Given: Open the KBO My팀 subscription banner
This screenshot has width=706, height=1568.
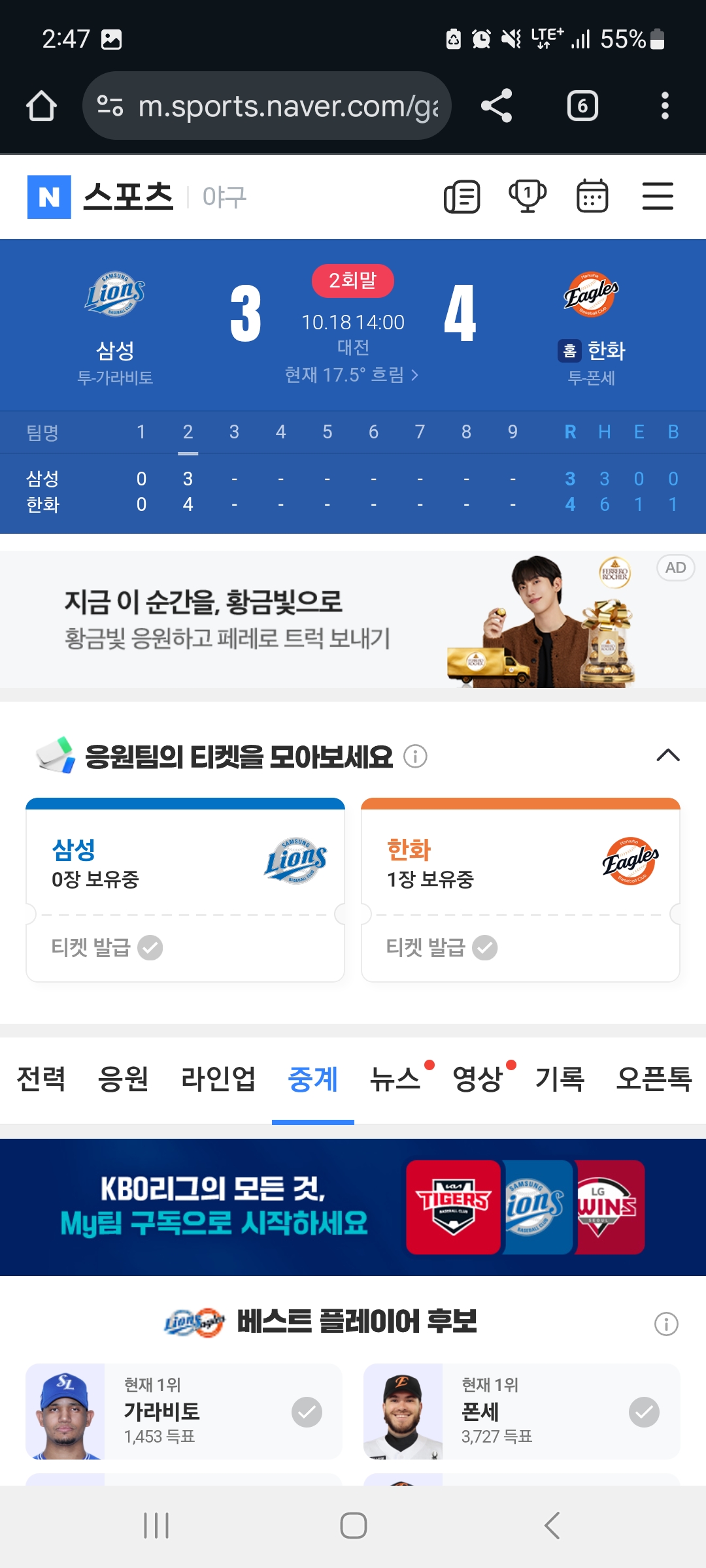Looking at the screenshot, I should 353,1207.
